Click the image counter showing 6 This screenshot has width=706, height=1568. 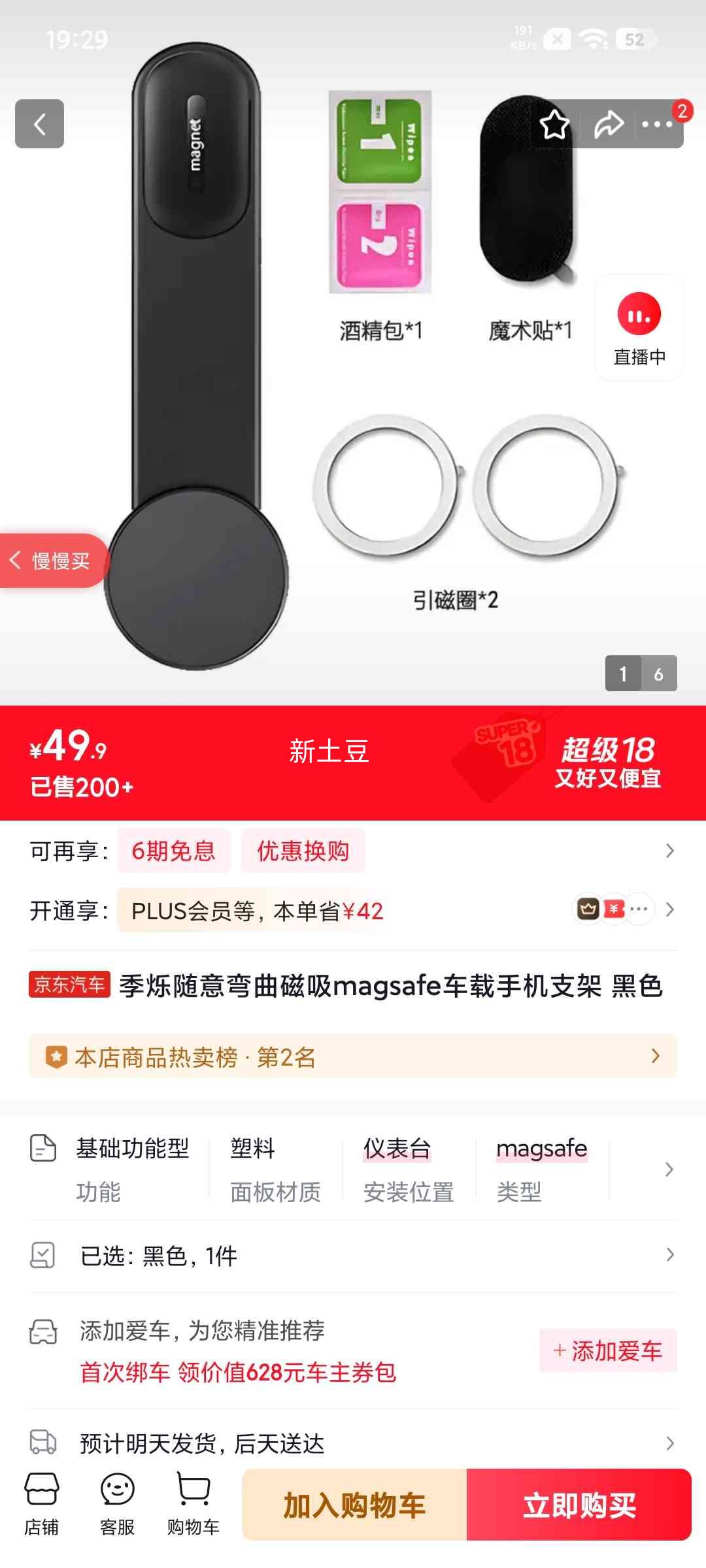(658, 674)
